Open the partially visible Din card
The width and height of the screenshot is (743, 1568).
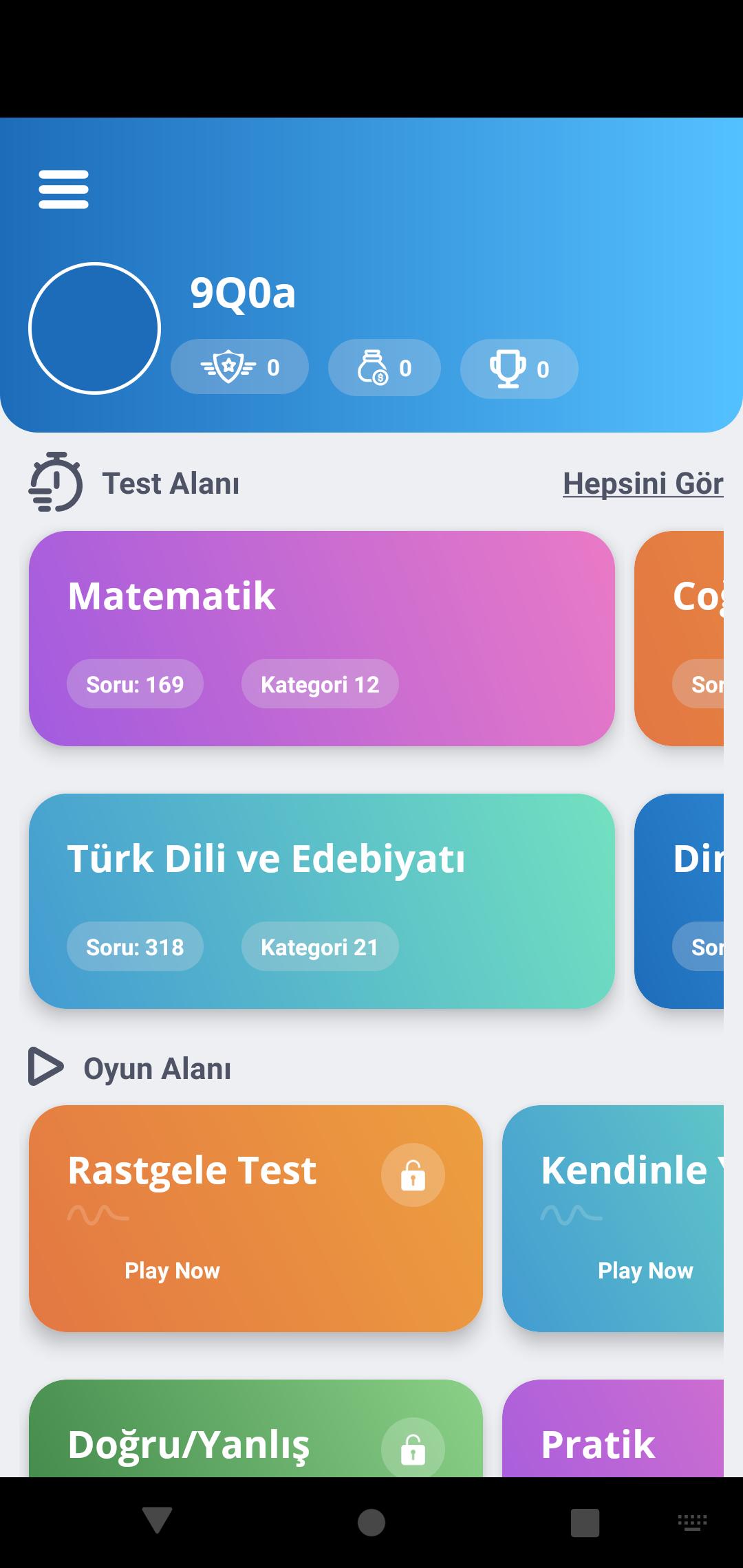tap(680, 901)
